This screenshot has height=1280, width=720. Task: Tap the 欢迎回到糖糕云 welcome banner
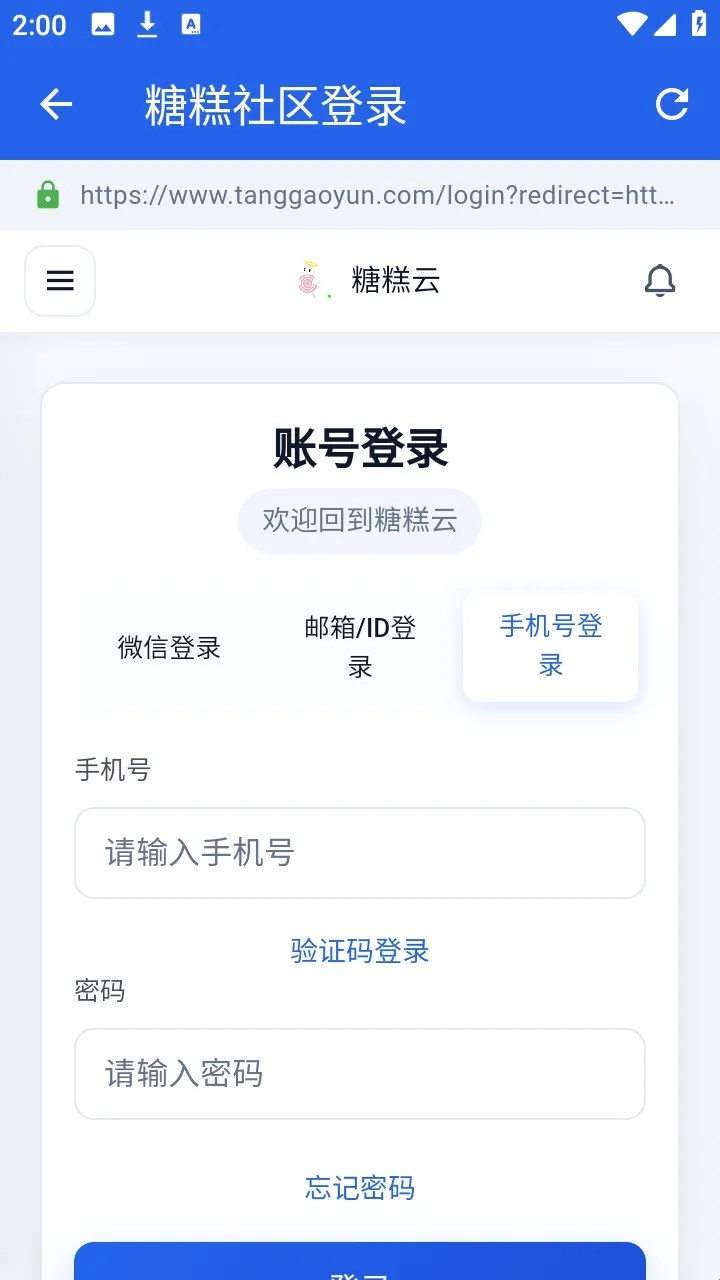click(359, 520)
